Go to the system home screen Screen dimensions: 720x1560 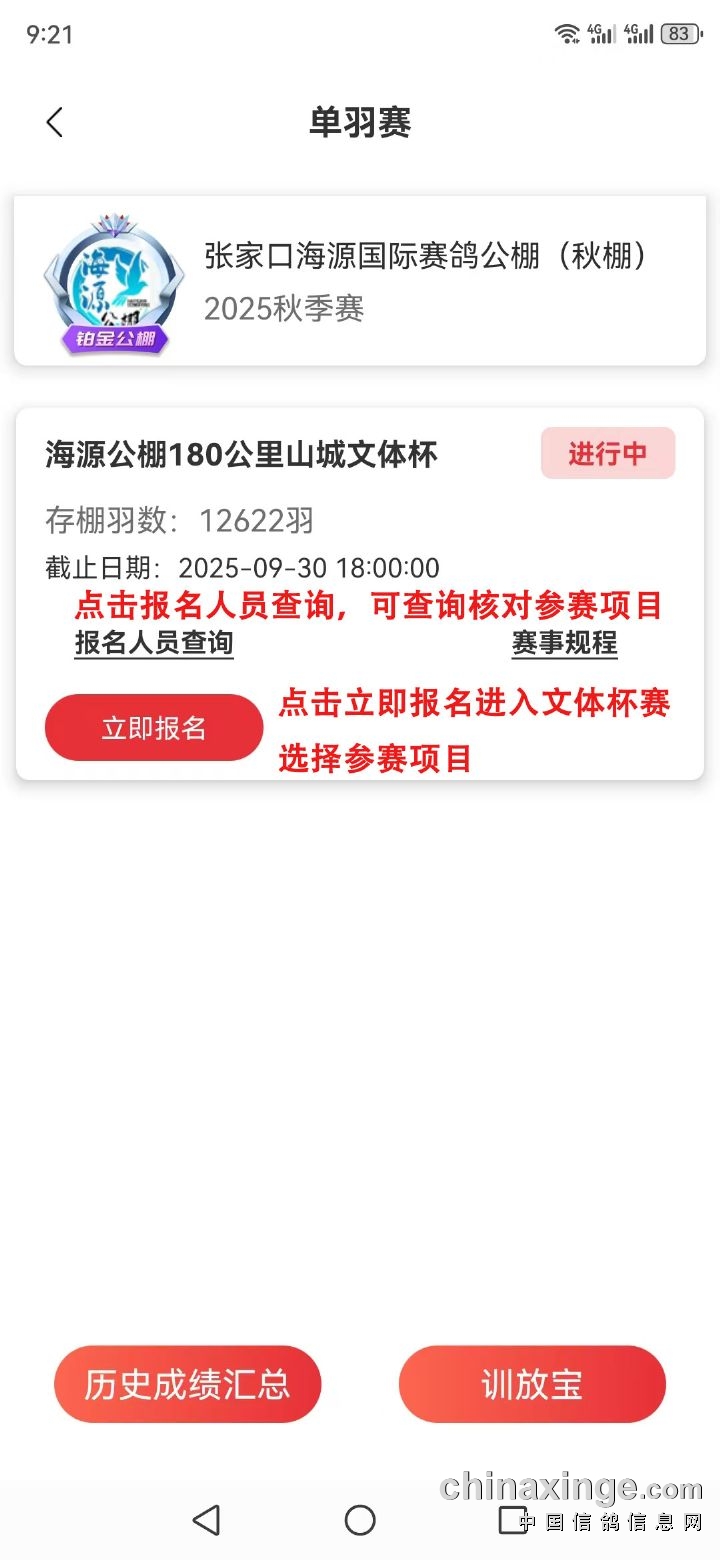(x=360, y=1520)
